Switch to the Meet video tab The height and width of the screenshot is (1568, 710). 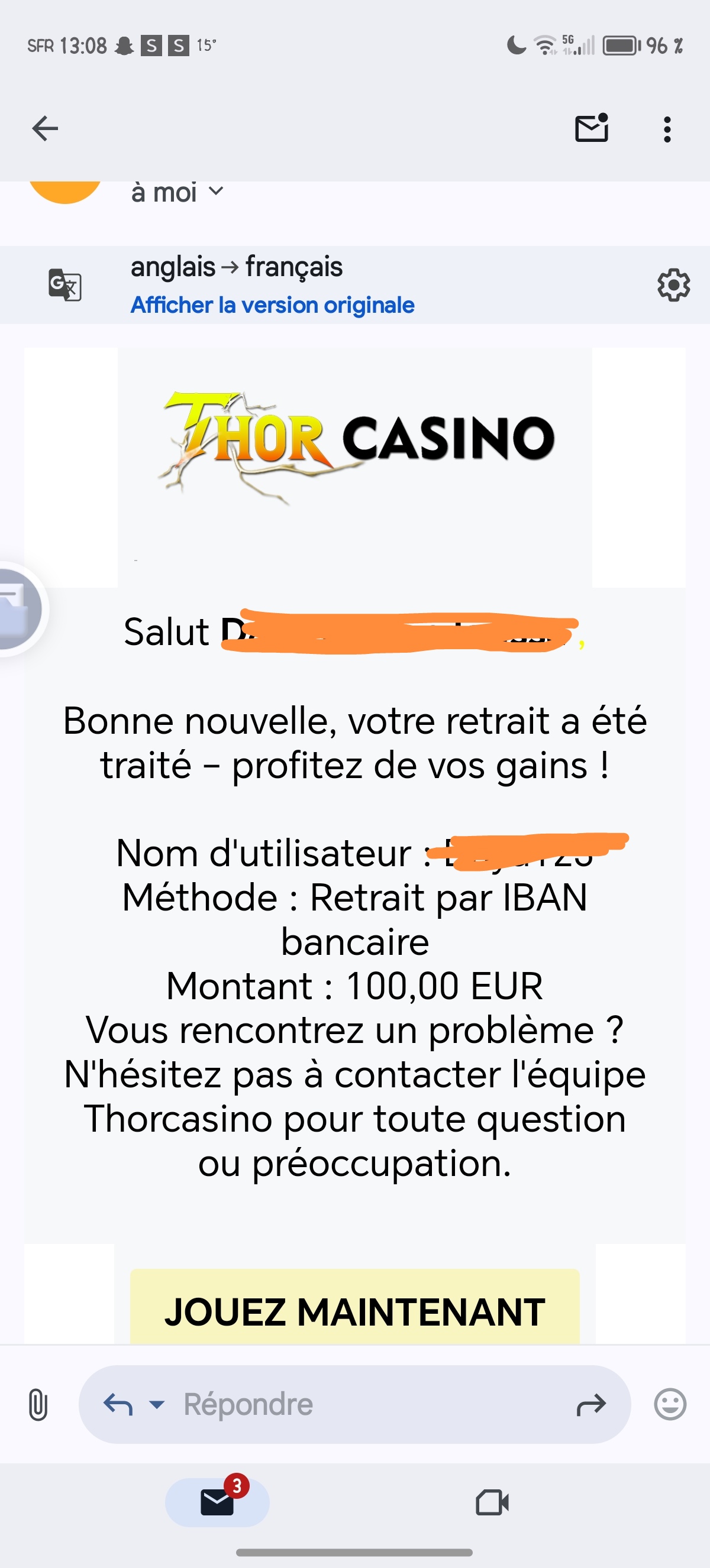click(x=492, y=1502)
